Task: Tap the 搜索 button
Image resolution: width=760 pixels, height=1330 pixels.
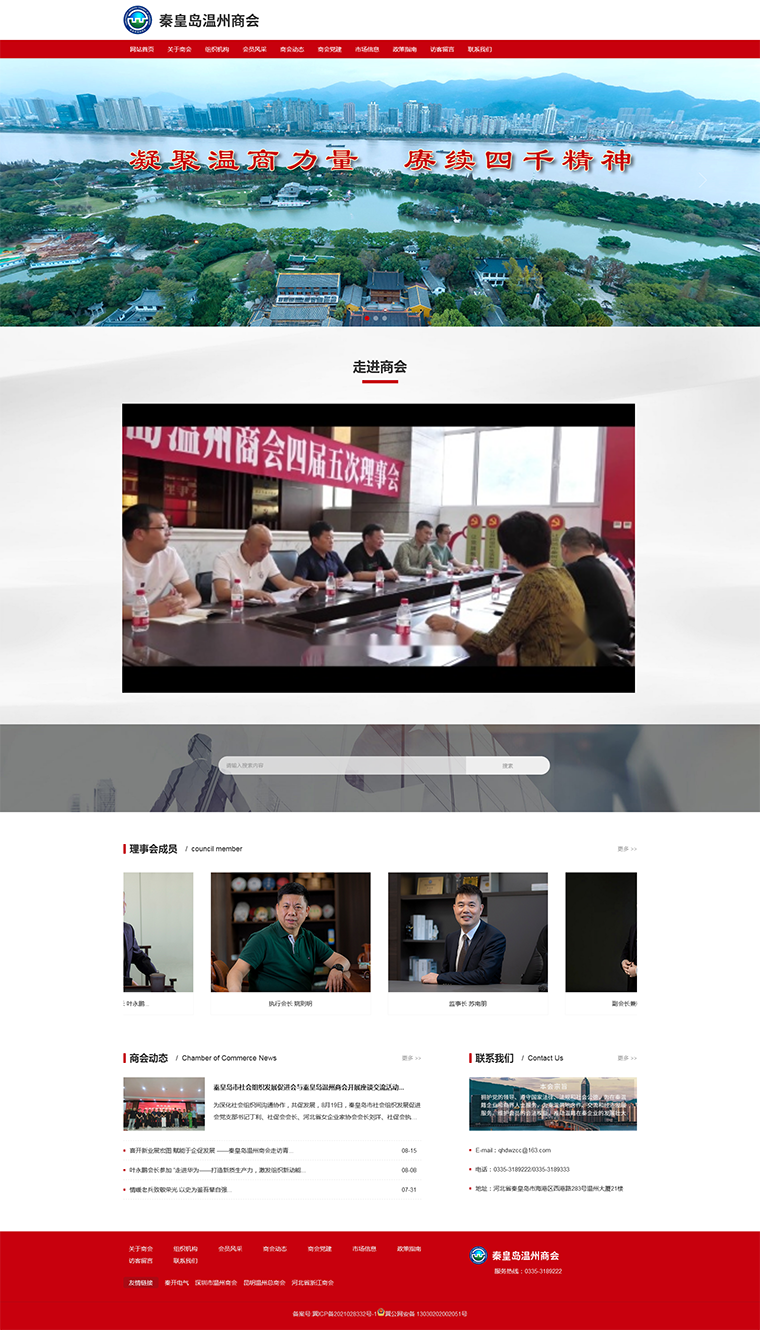Action: pyautogui.click(x=508, y=766)
